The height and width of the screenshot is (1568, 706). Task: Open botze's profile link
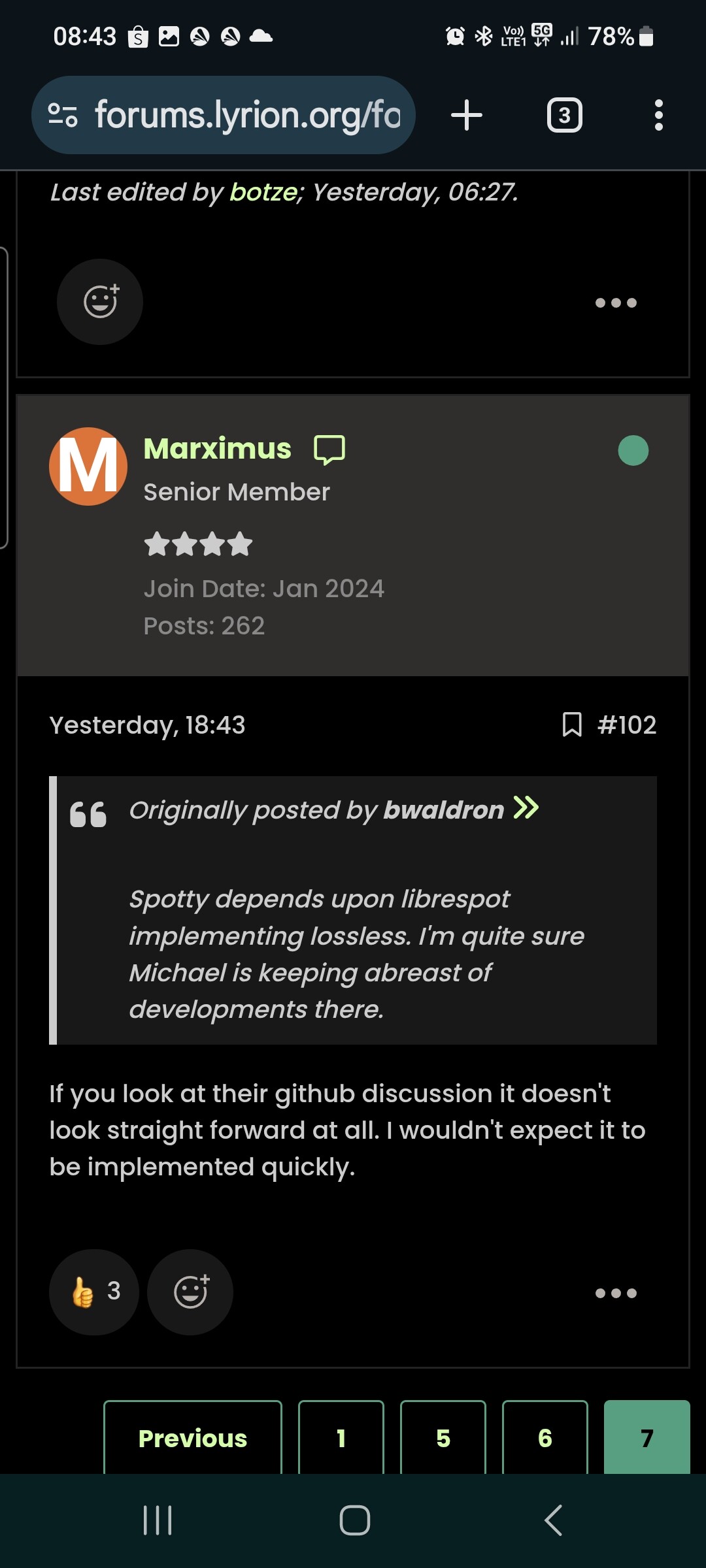tap(263, 193)
